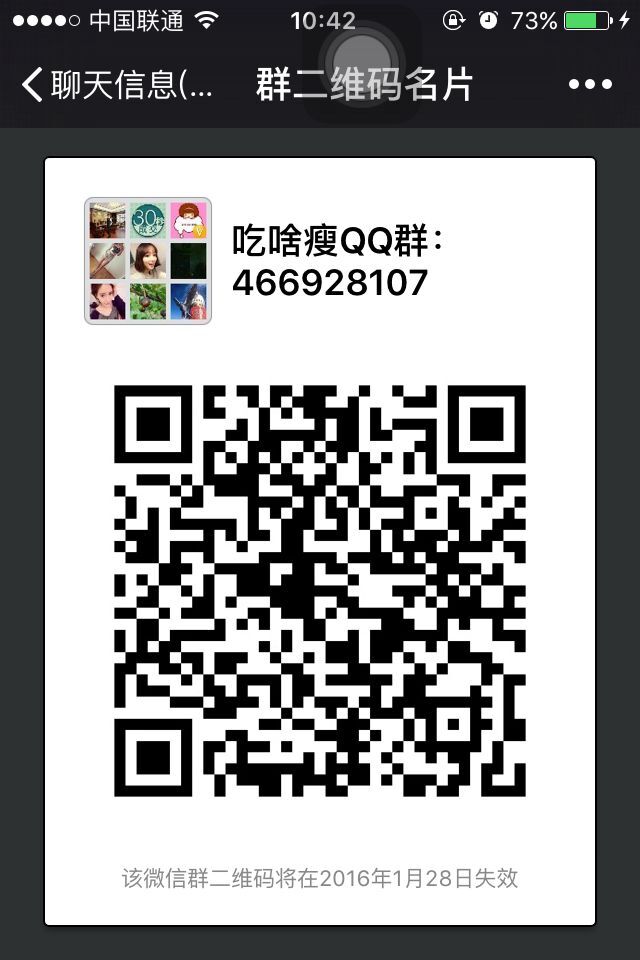Open the three-dot more options menu
The image size is (640, 960).
[589, 85]
